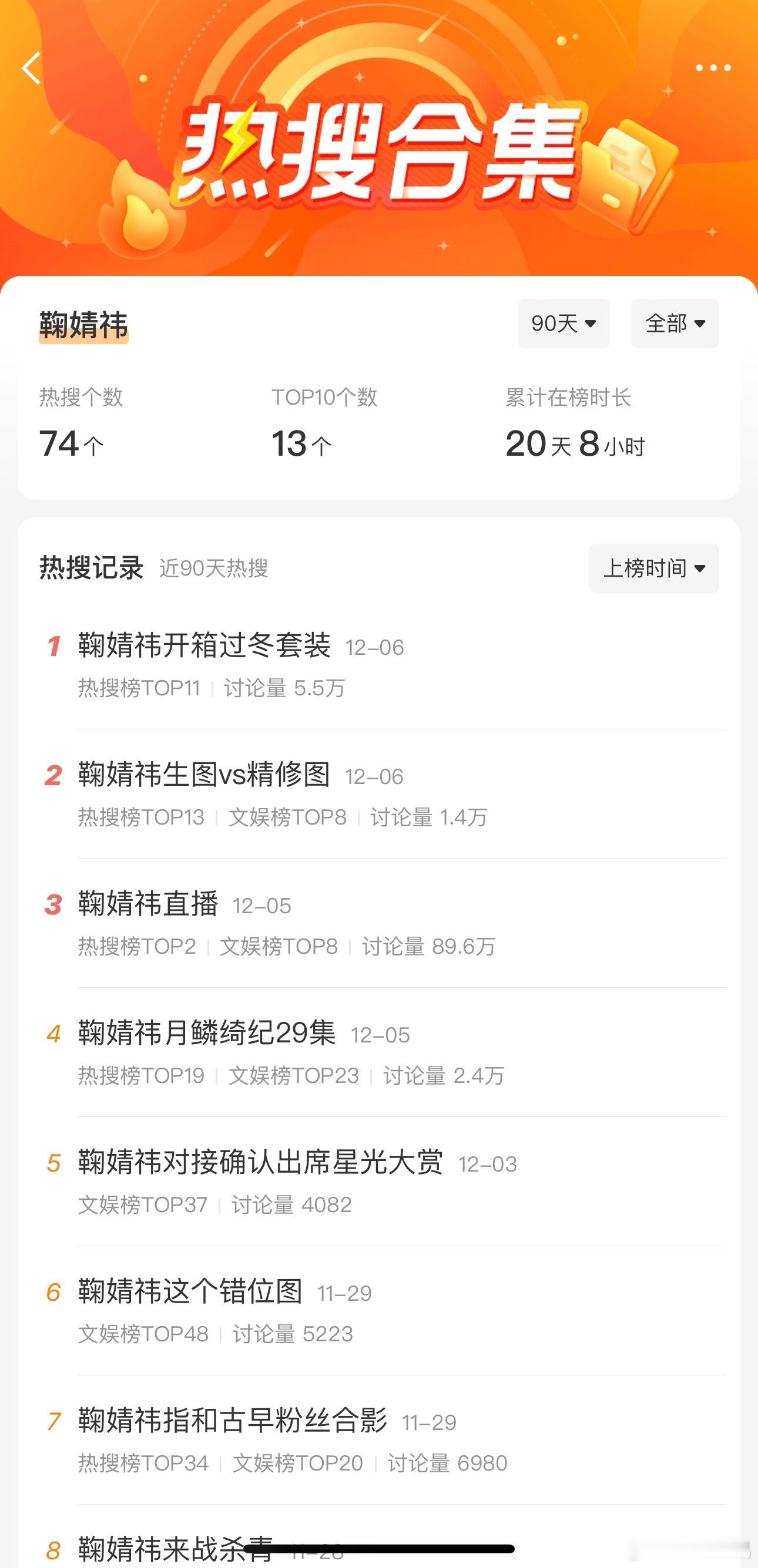Open entry 鞠婧祎直播
The width and height of the screenshot is (758, 1568).
click(149, 905)
